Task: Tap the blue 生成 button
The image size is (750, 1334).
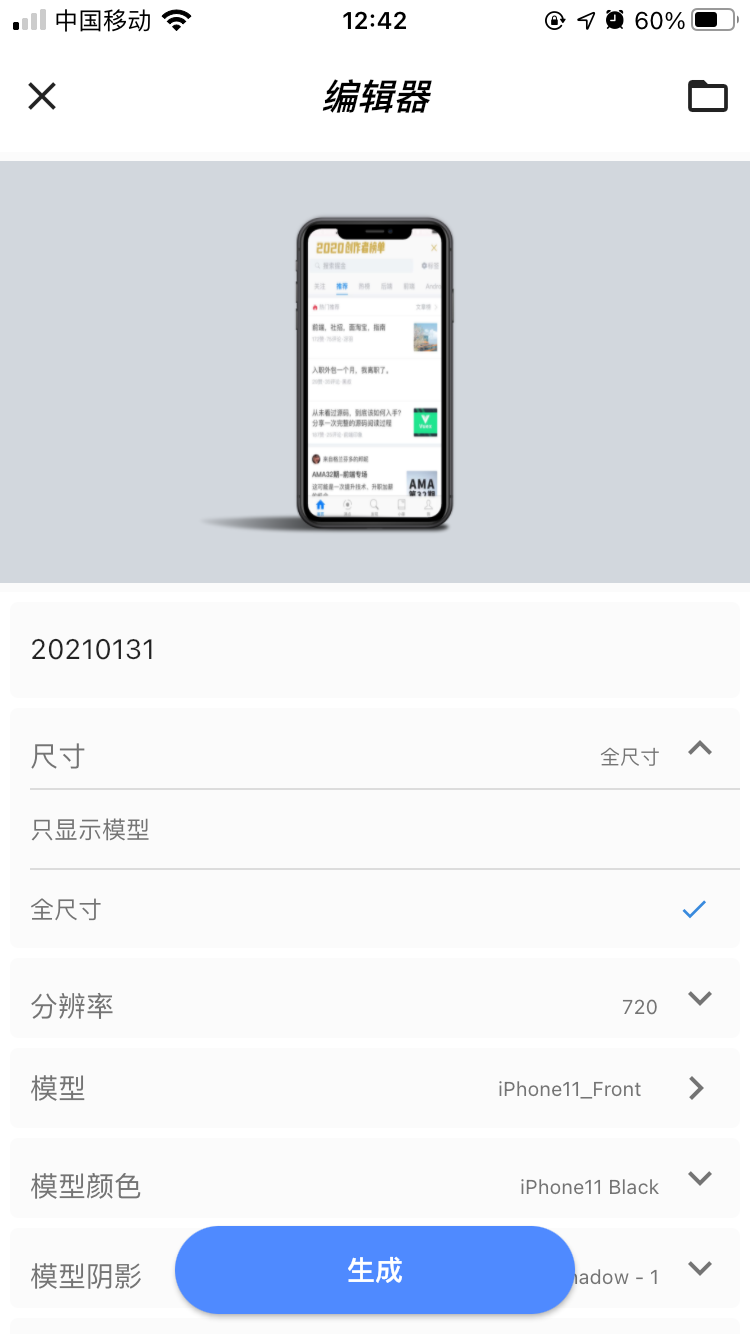Action: click(x=374, y=1270)
